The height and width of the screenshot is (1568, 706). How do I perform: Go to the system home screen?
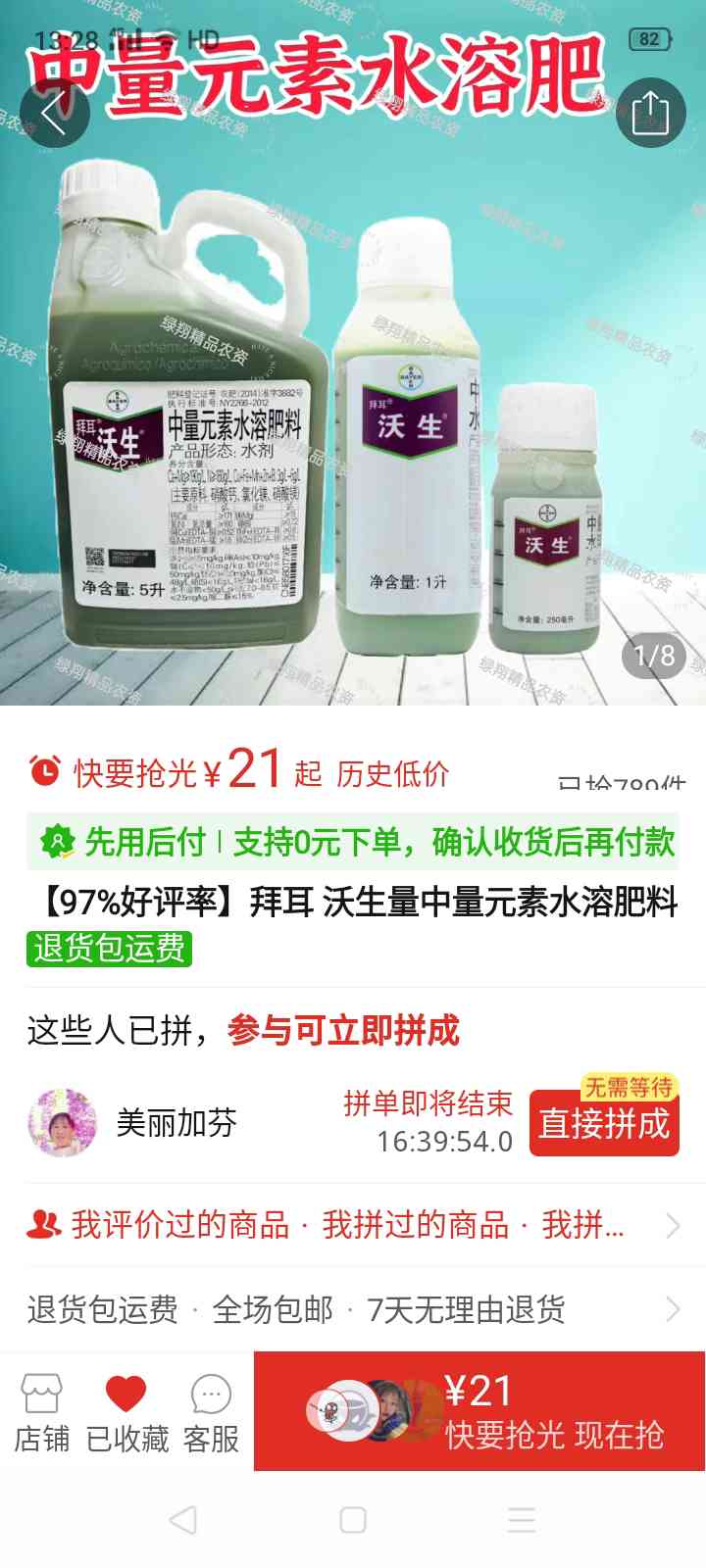353,1520
